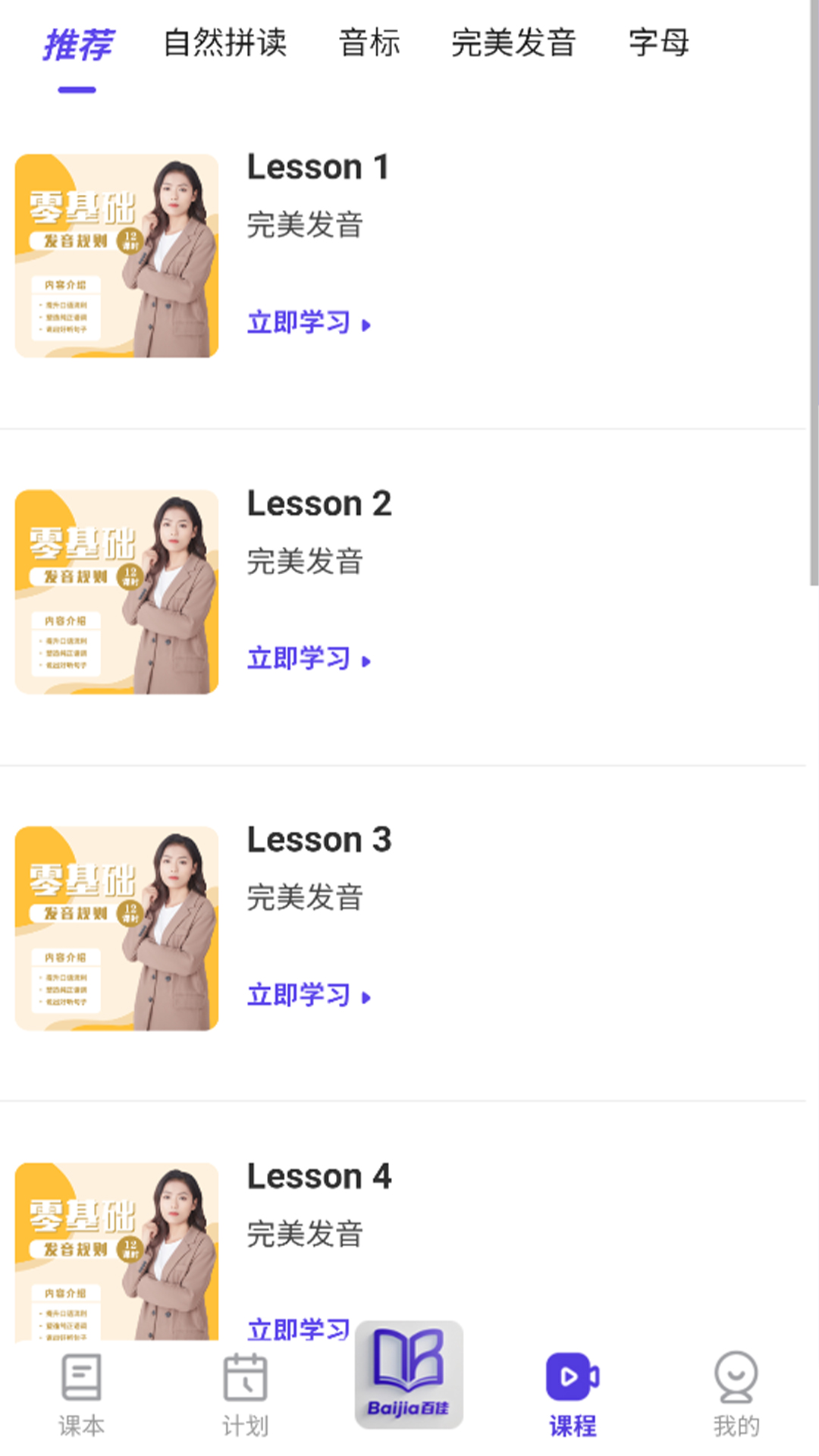Screen dimensions: 819x1456
Task: Click 立即学习 under Lesson 1
Action: coord(298,323)
